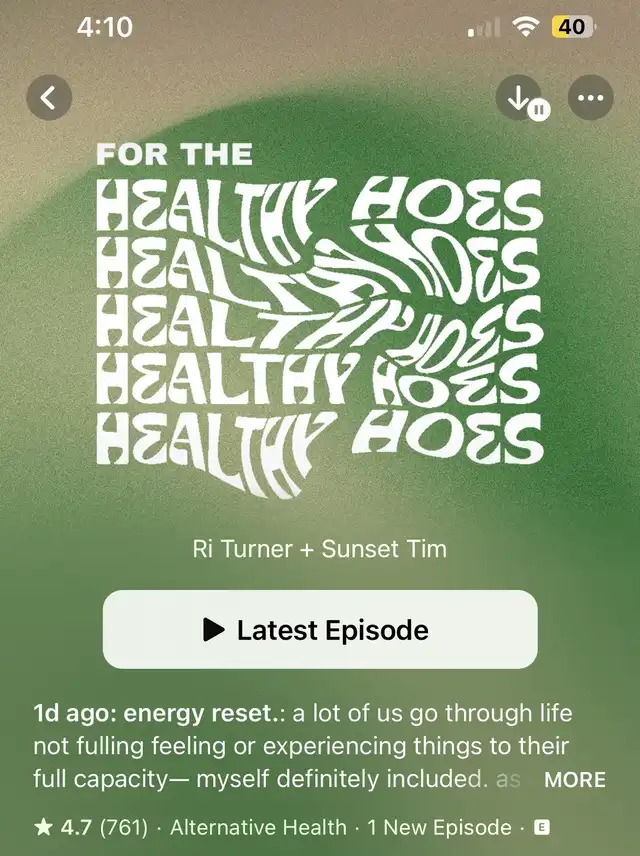This screenshot has height=856, width=640.
Task: Open the more options menu
Action: tap(590, 98)
